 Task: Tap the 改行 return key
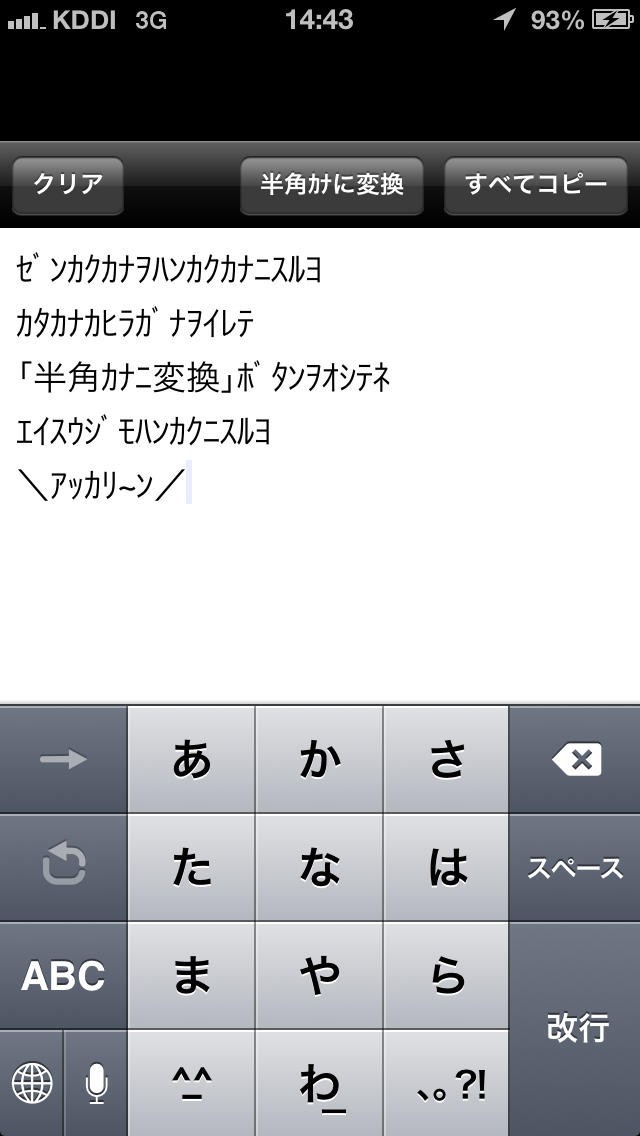pyautogui.click(x=576, y=1028)
